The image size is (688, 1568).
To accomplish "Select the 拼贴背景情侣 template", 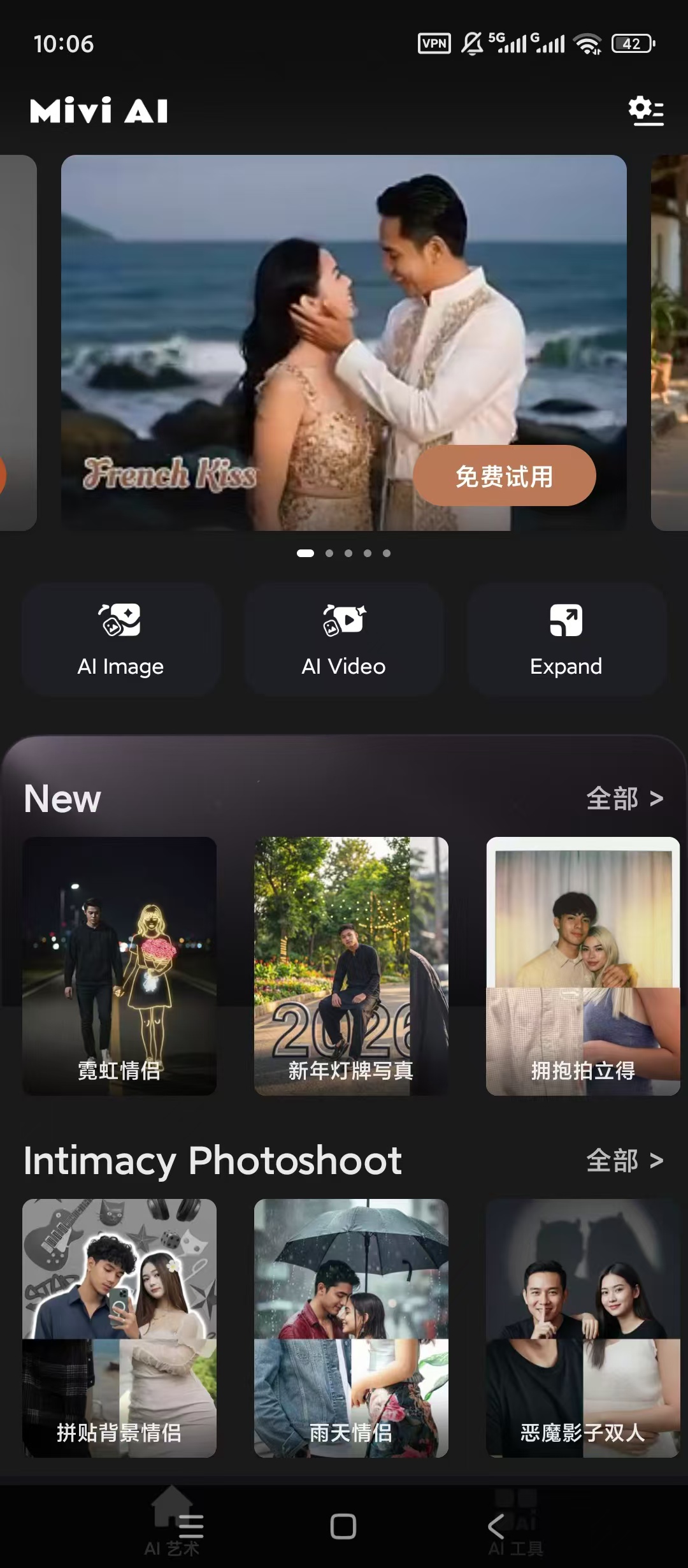I will tap(120, 1328).
